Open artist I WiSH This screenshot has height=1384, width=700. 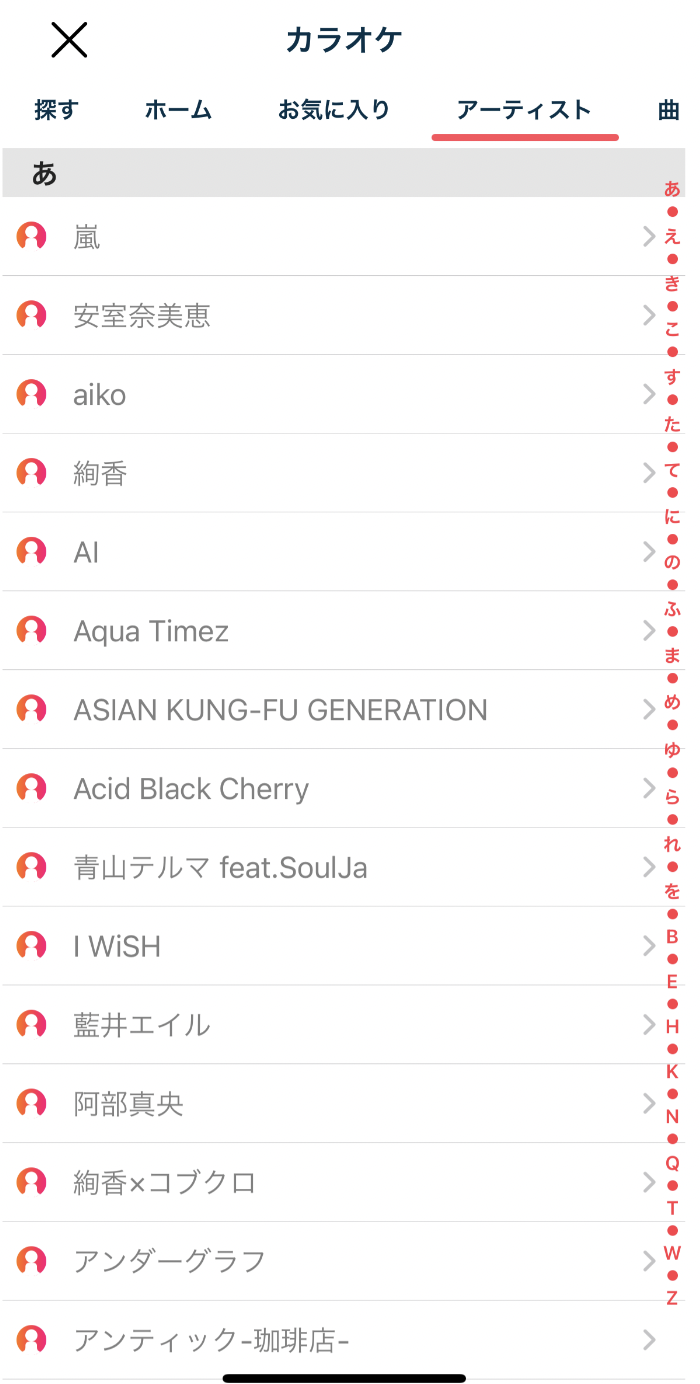[330, 946]
